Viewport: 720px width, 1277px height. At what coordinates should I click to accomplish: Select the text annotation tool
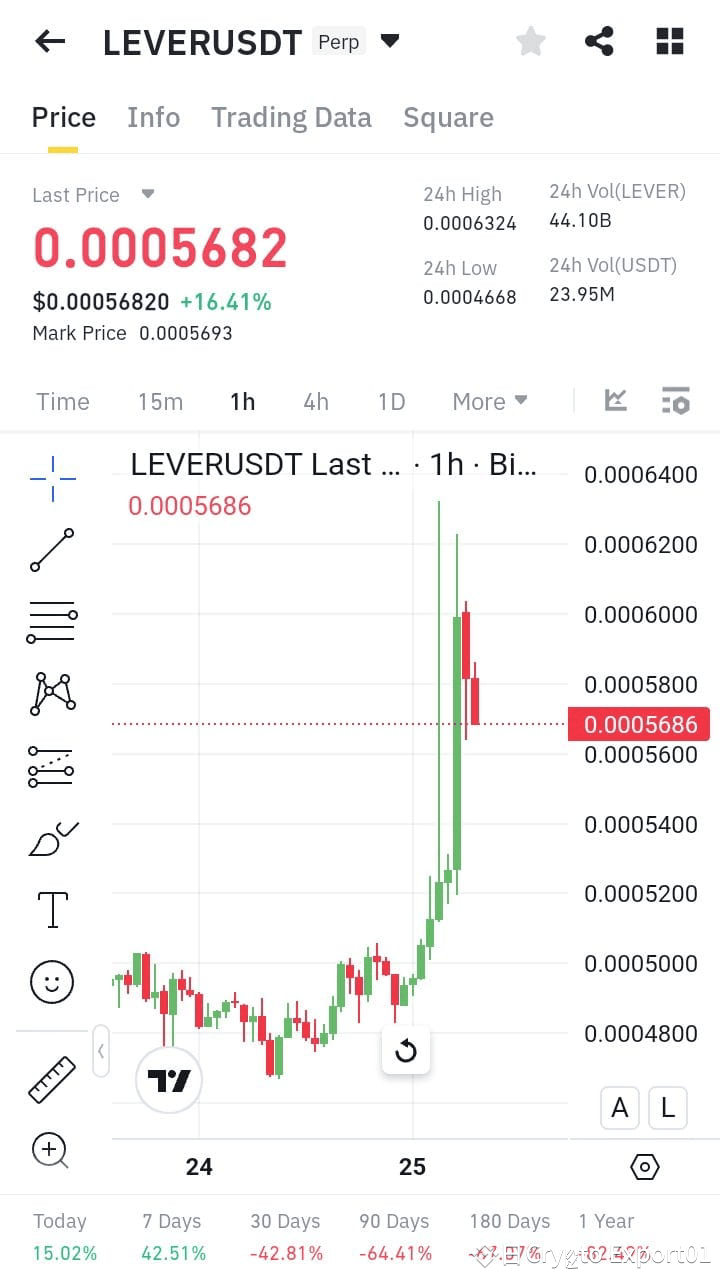[x=51, y=910]
